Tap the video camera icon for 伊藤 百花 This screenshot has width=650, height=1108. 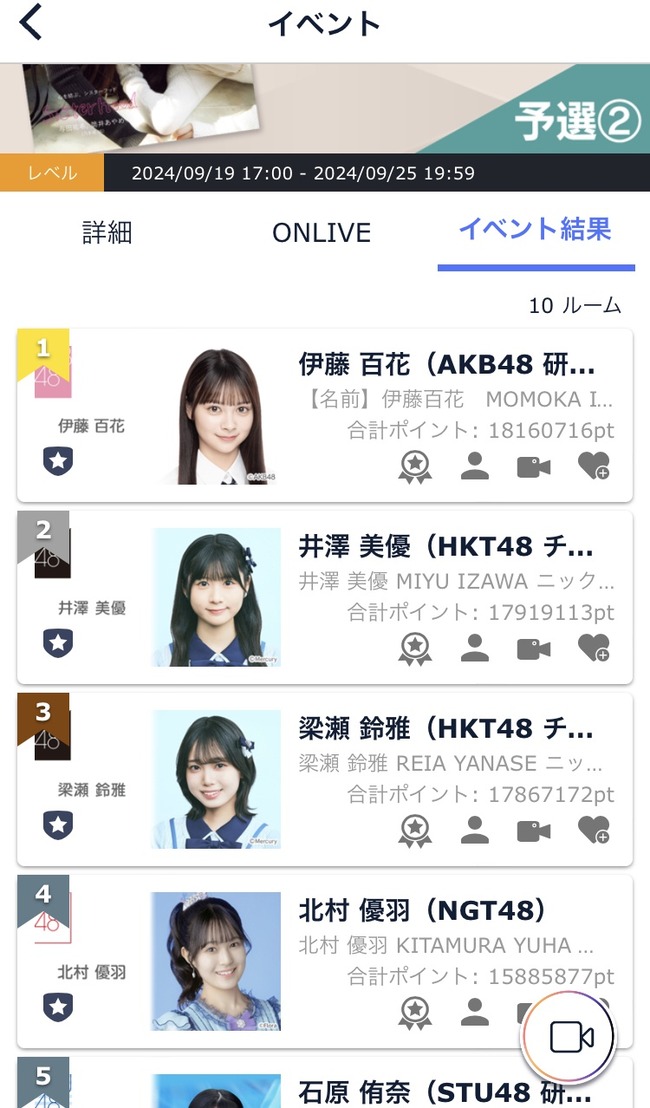(x=534, y=467)
